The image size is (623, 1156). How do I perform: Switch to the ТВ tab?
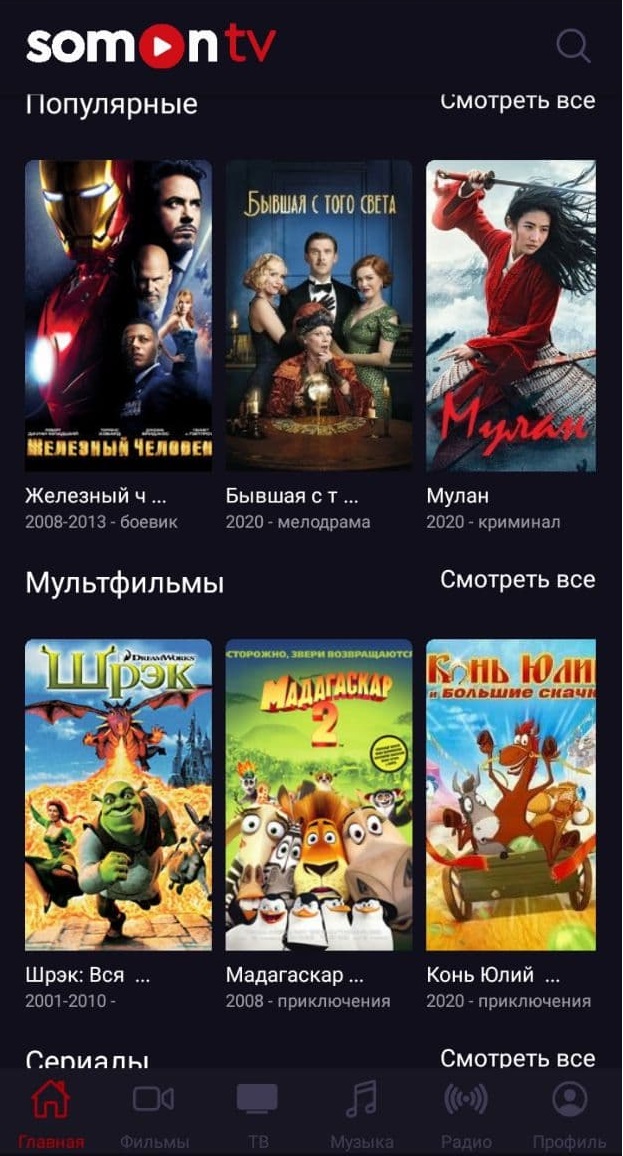257,1112
